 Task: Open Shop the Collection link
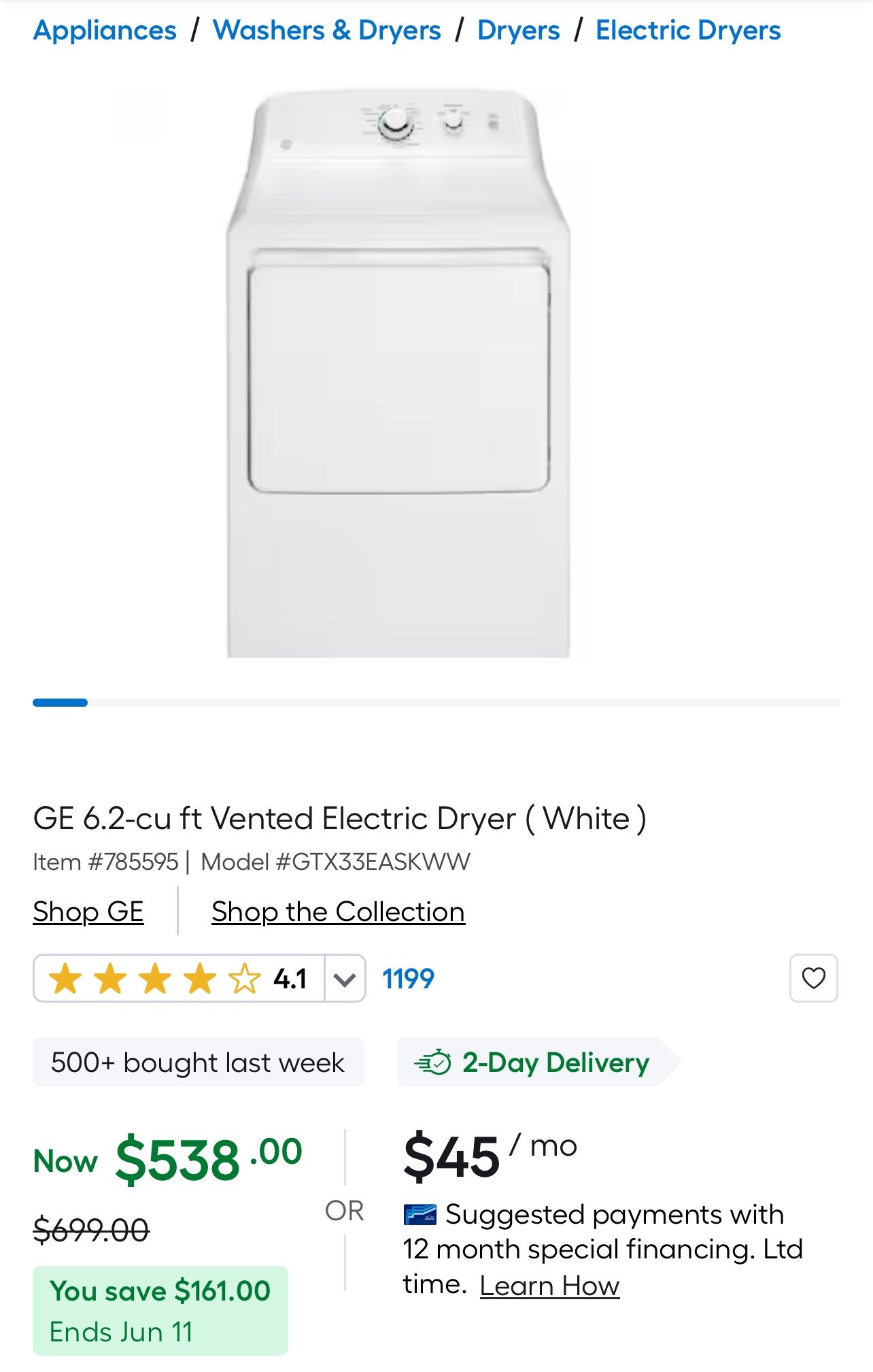[x=338, y=911]
